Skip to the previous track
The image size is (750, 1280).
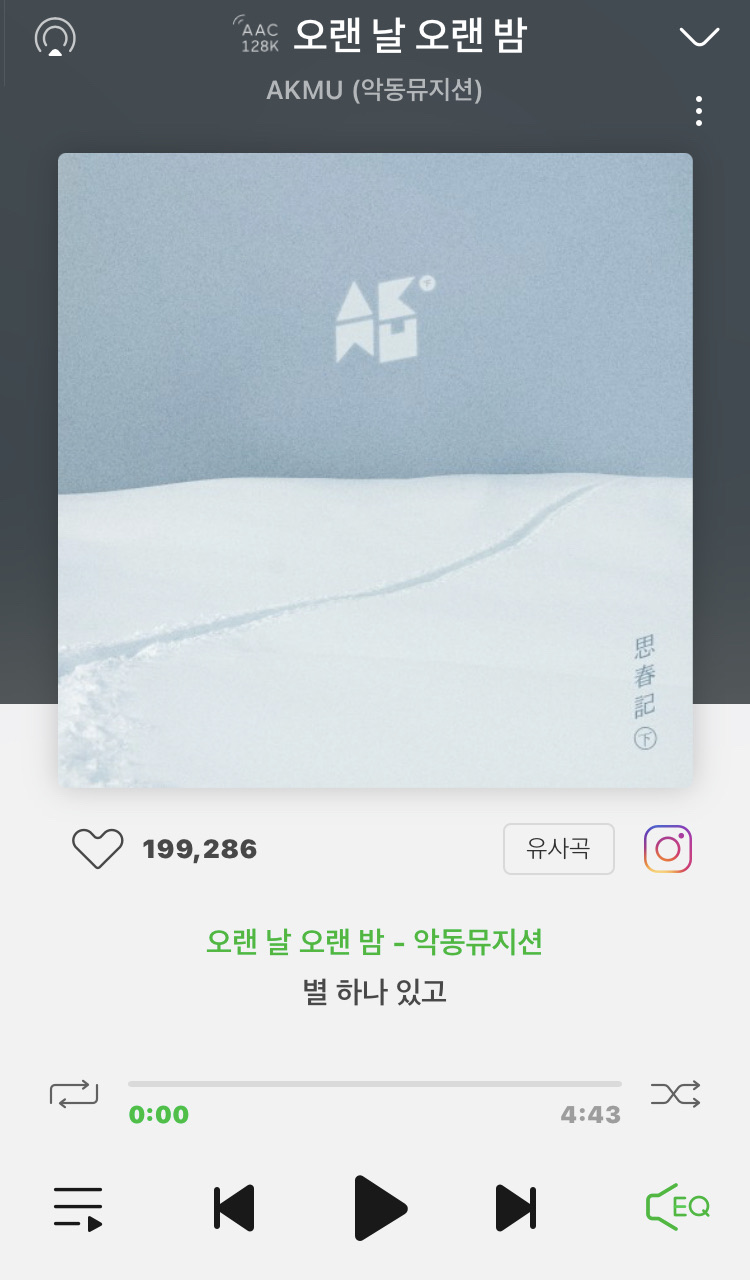point(234,1208)
